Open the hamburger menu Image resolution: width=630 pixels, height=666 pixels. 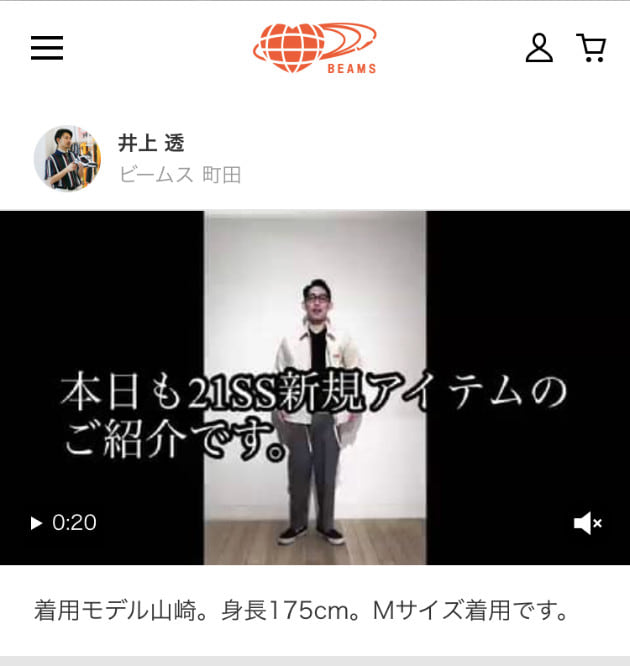46,48
